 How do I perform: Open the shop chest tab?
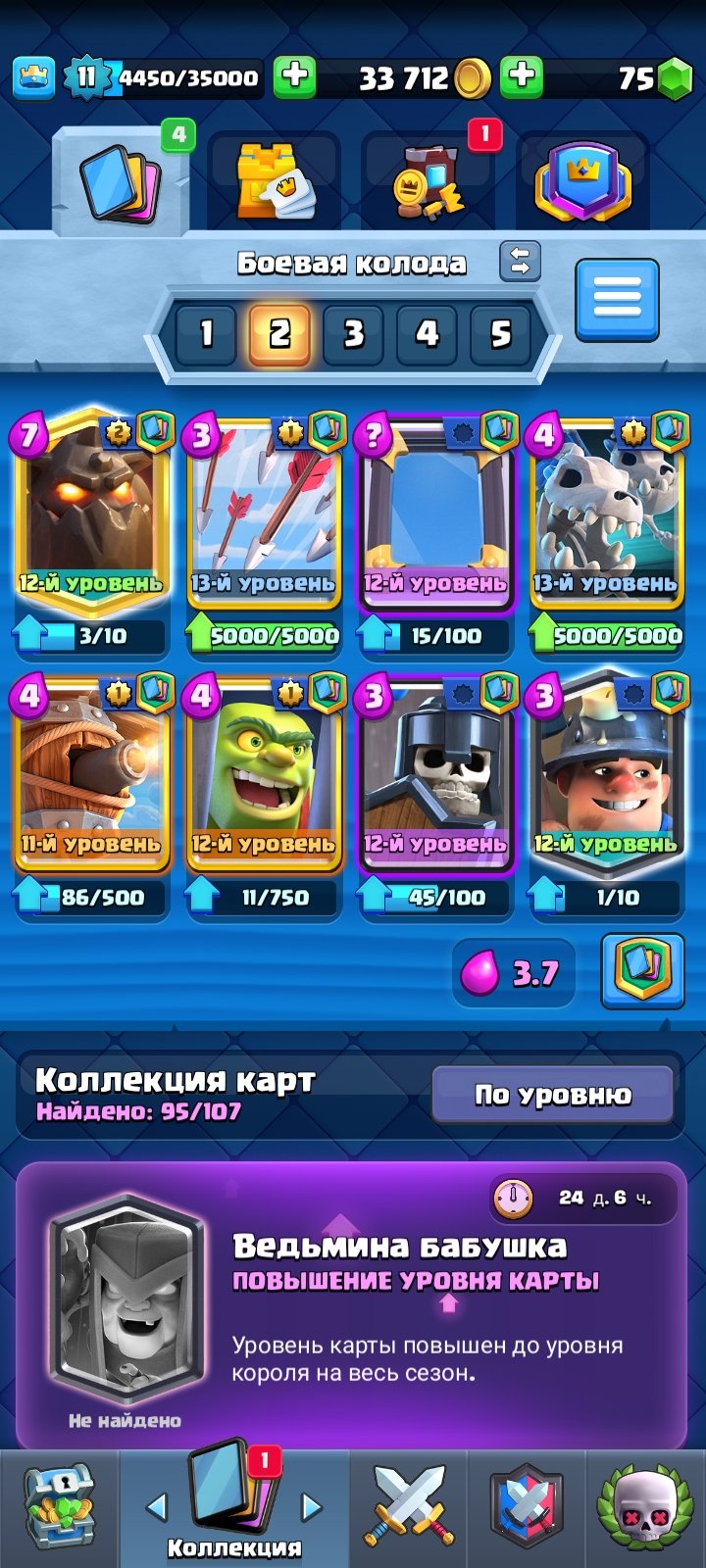(x=59, y=1509)
